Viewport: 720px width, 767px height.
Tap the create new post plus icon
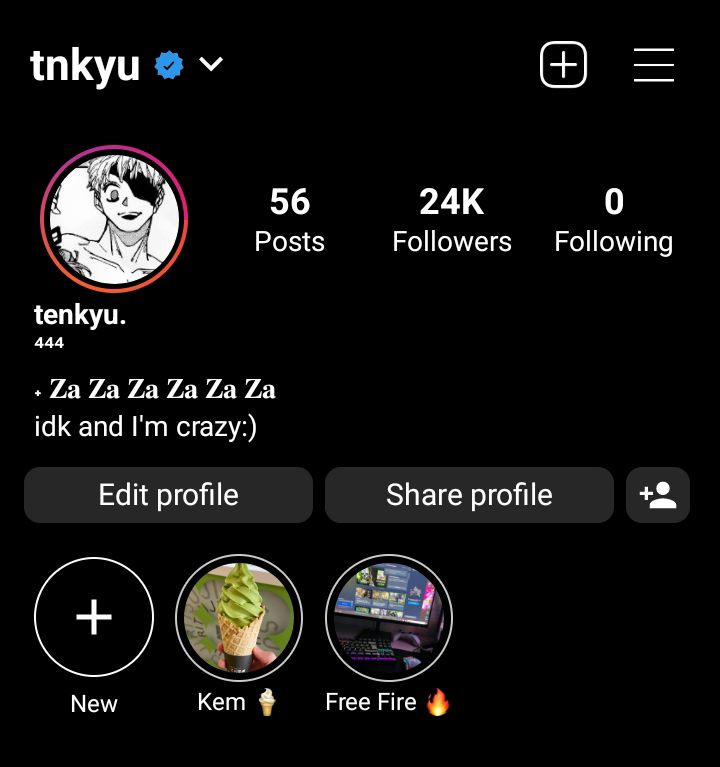coord(563,66)
